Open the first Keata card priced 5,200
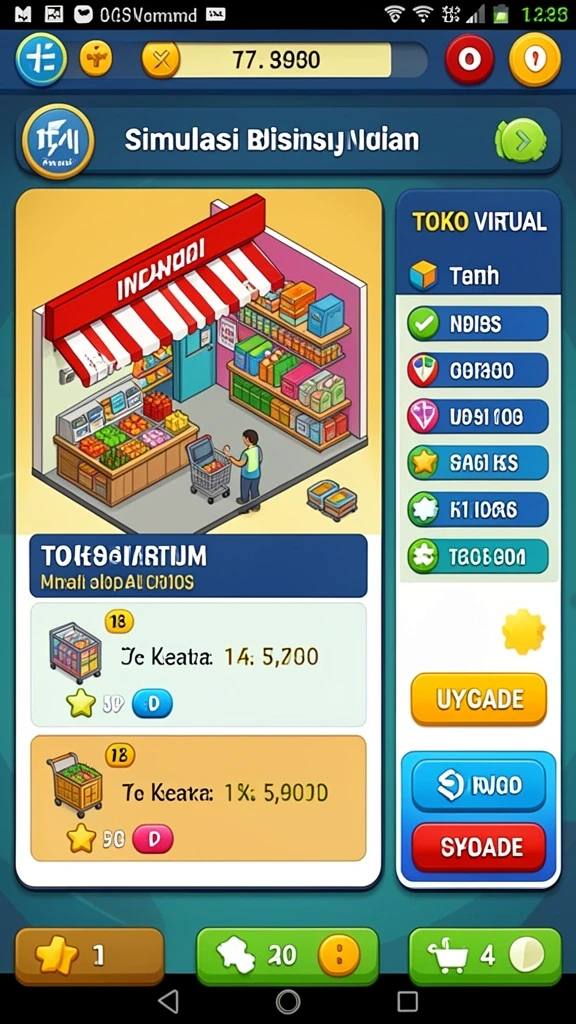The height and width of the screenshot is (1024, 576). tap(199, 664)
